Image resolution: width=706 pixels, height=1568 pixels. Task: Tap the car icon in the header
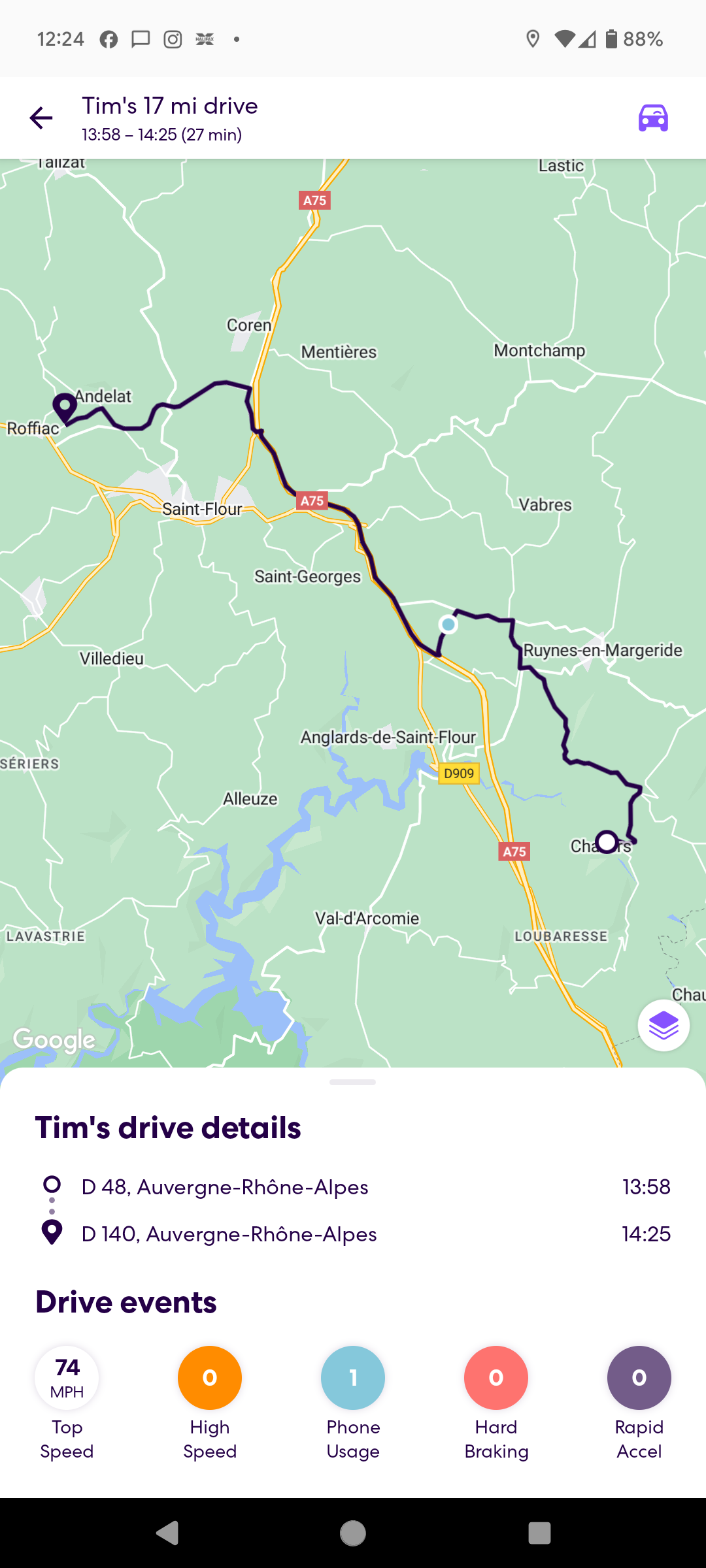point(653,118)
